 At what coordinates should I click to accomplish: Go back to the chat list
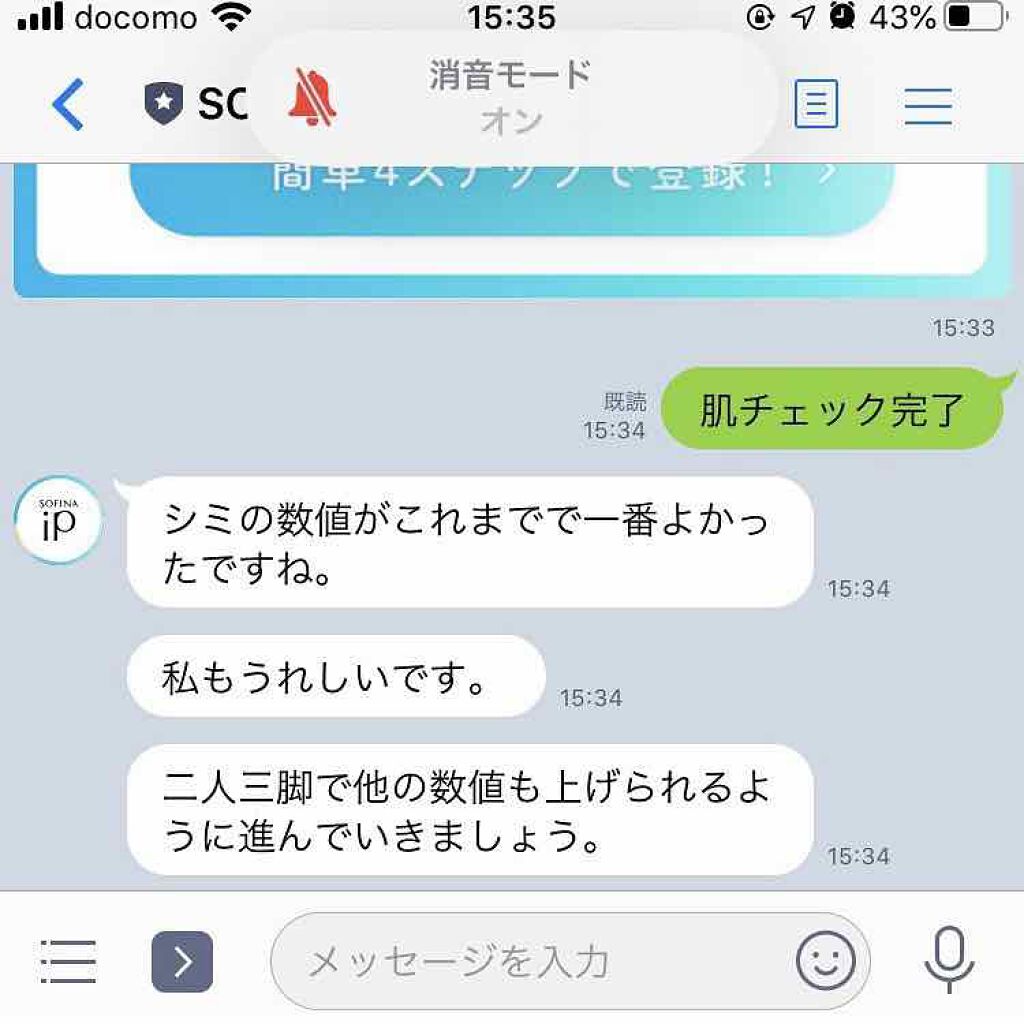click(67, 105)
